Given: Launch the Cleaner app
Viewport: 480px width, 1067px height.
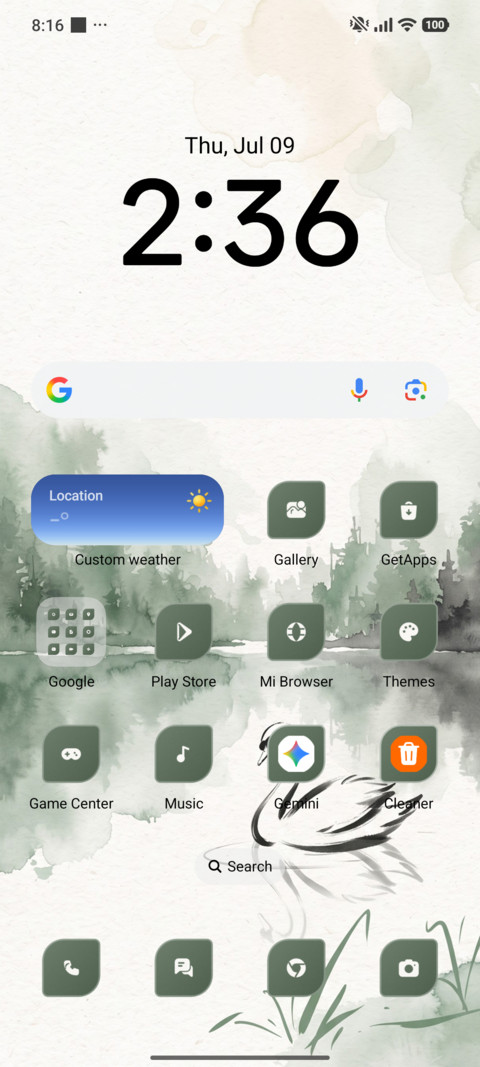Looking at the screenshot, I should [x=409, y=753].
